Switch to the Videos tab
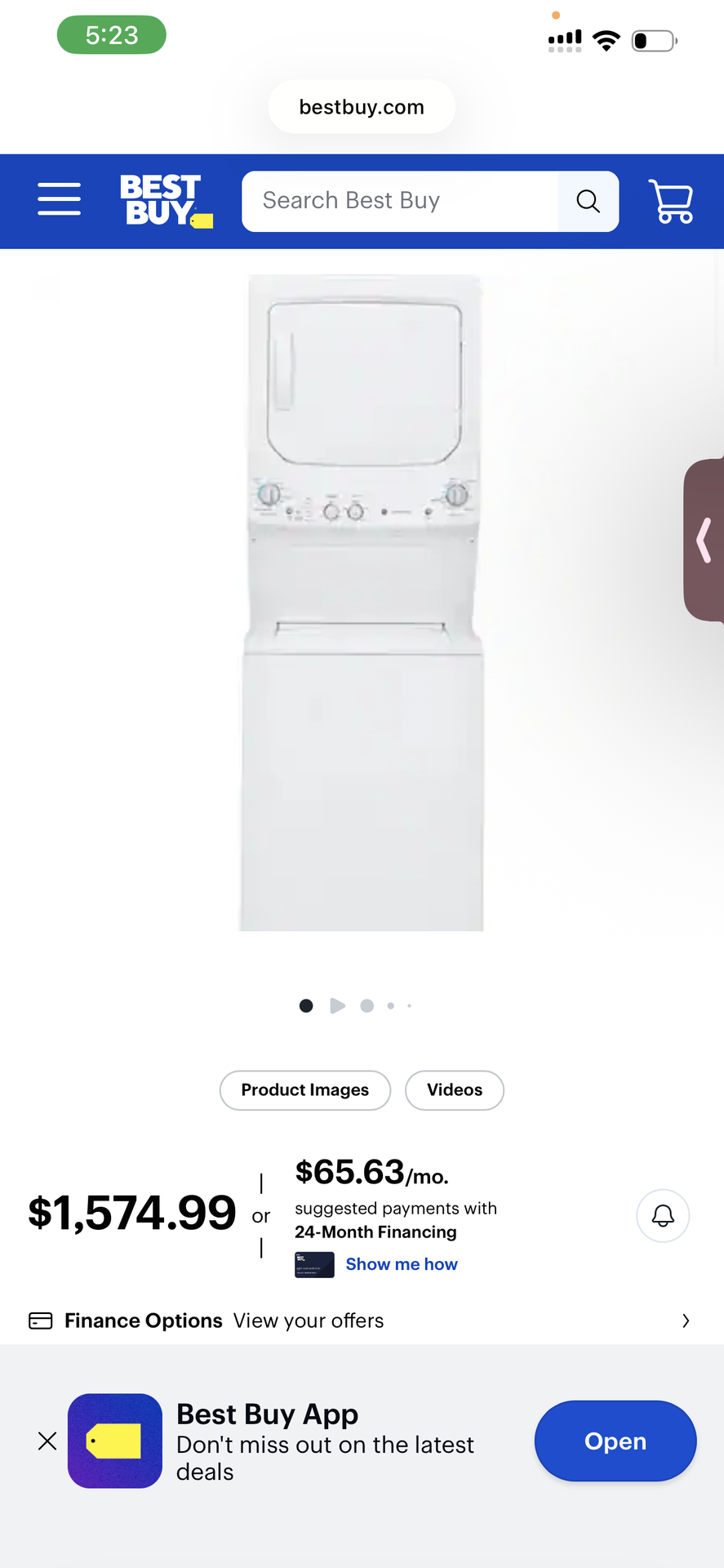 coord(454,1089)
